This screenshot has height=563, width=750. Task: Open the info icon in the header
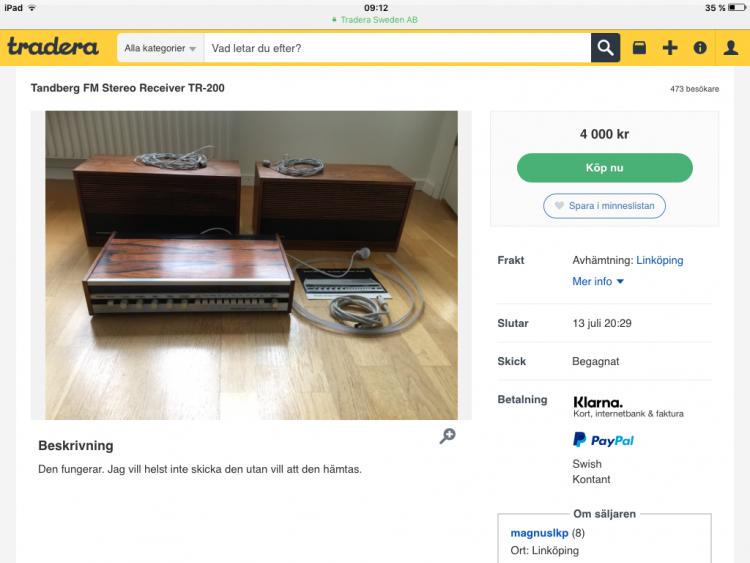[700, 48]
